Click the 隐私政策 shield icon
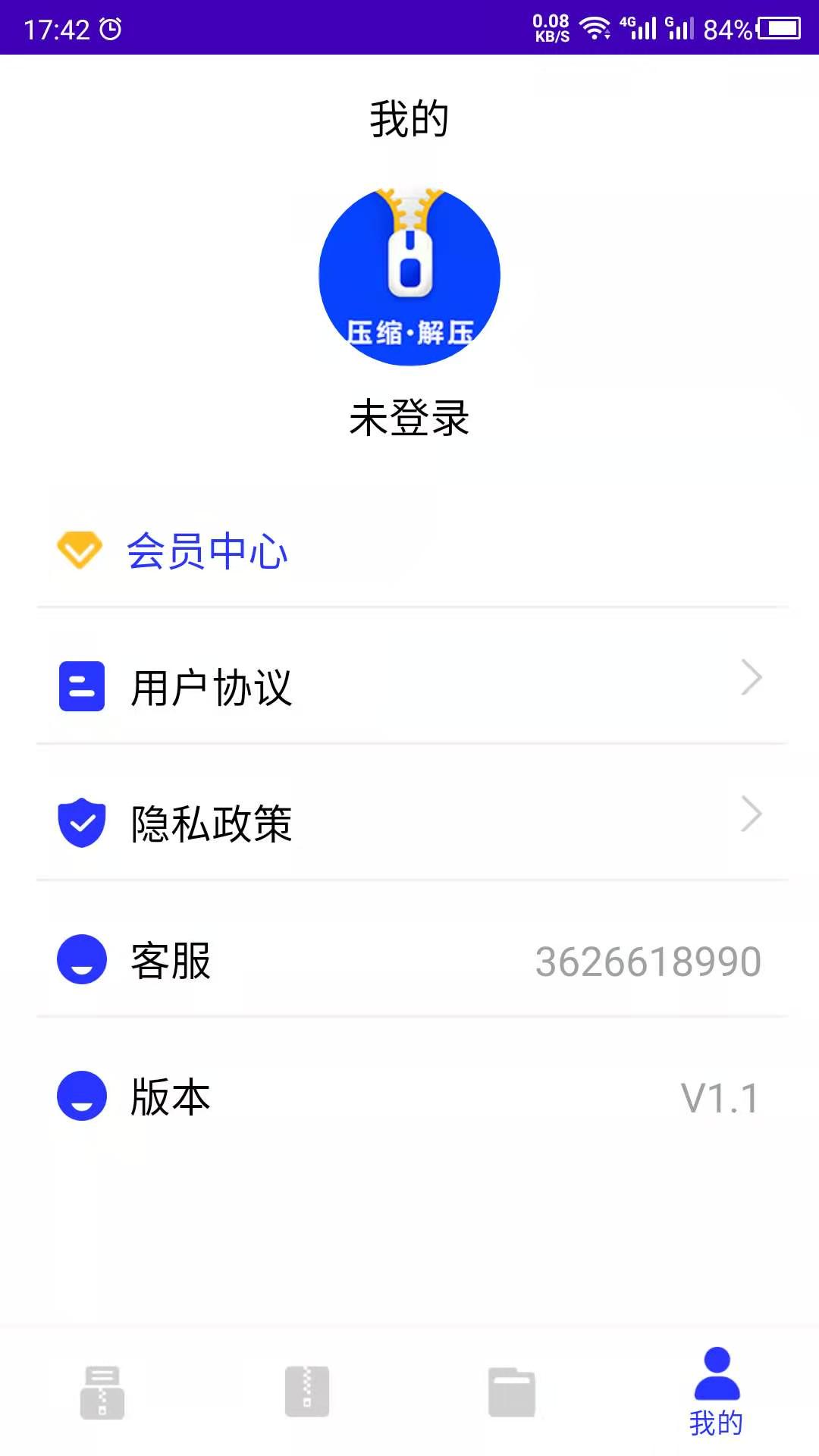This screenshot has height=1456, width=819. click(81, 824)
